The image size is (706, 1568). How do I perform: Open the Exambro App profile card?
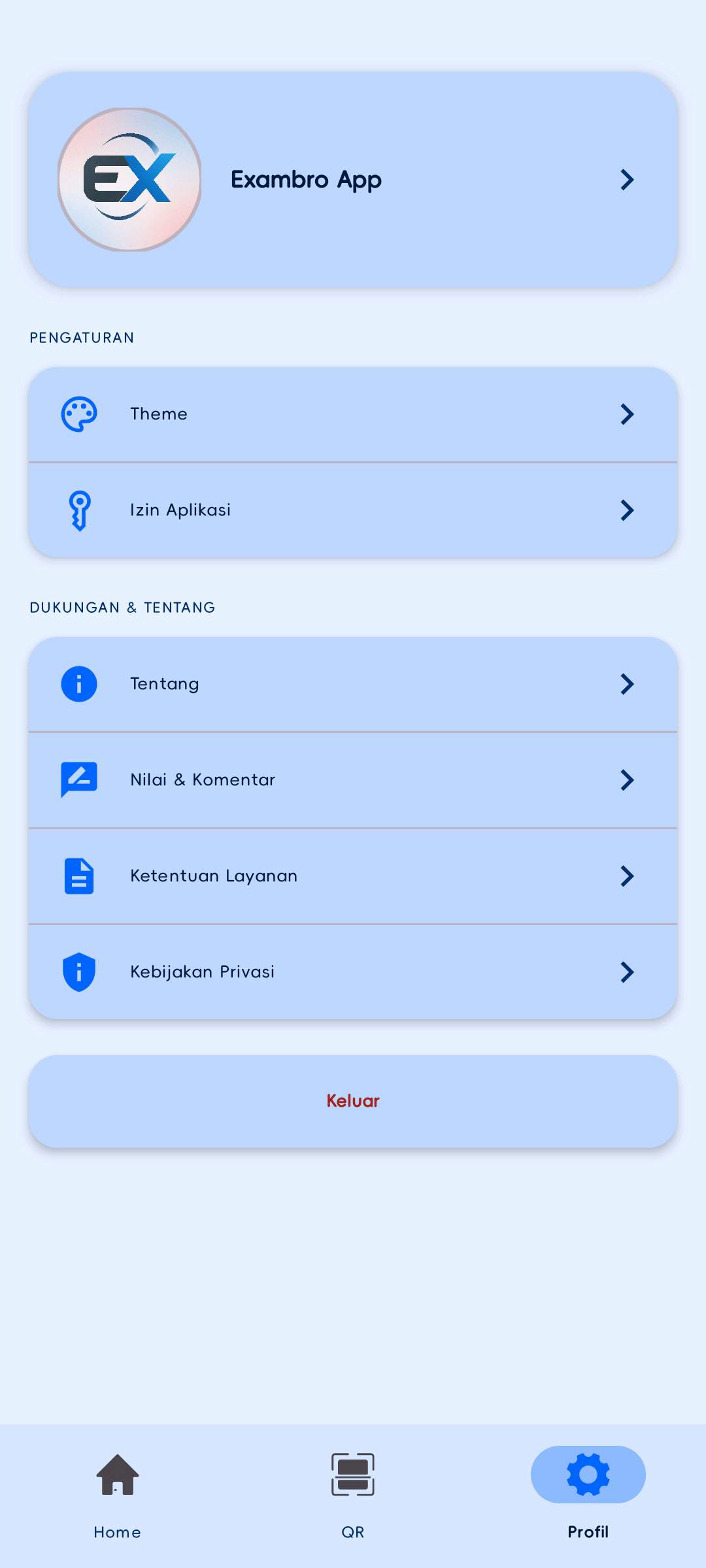[353, 180]
